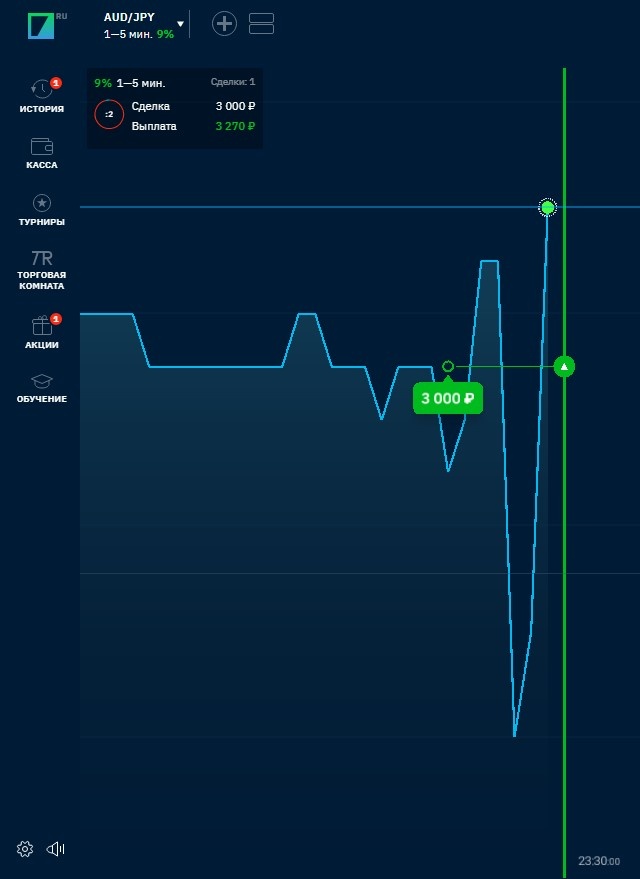
Task: Go to Касса section
Action: [41, 152]
